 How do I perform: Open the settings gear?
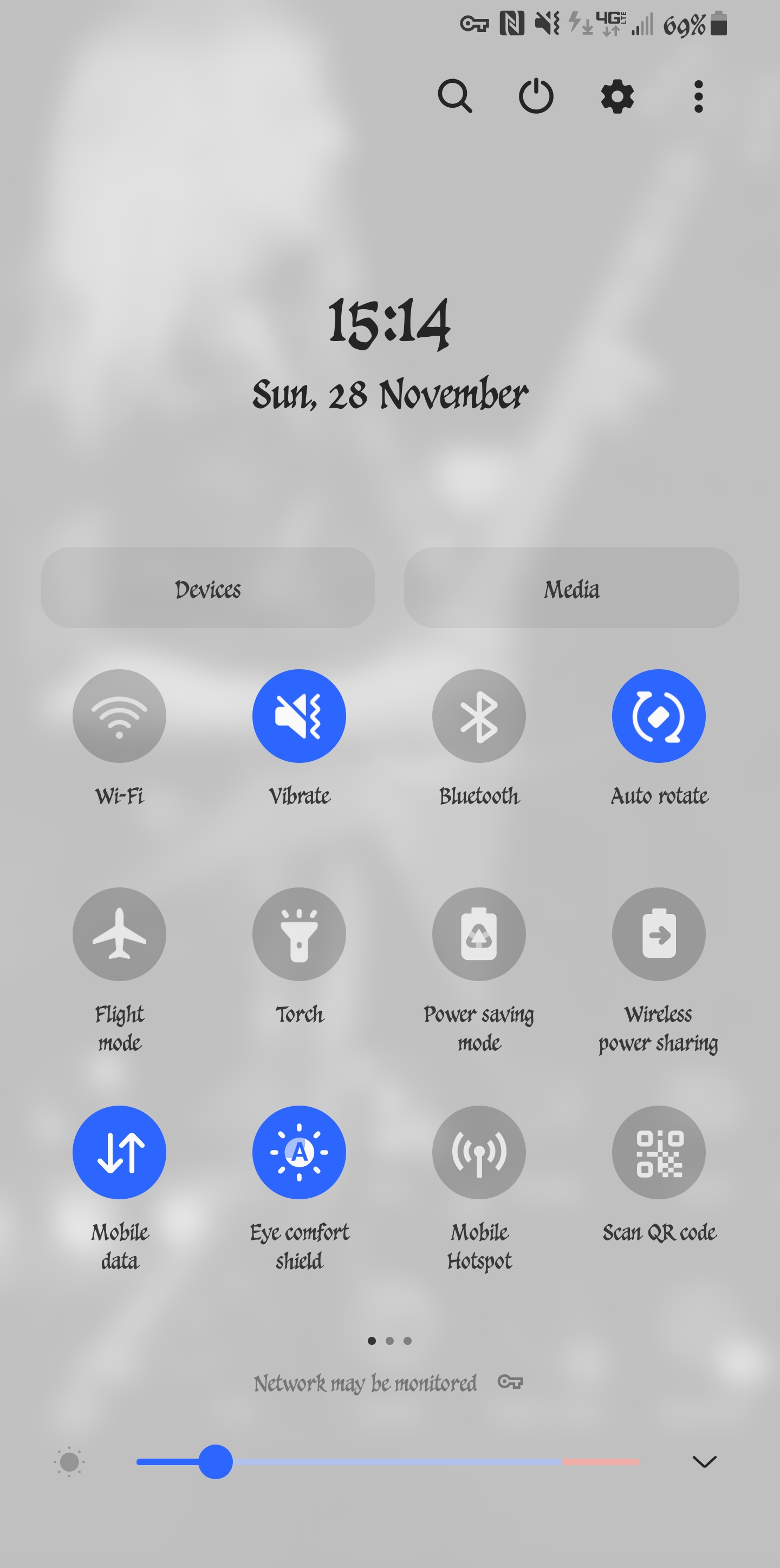point(617,96)
